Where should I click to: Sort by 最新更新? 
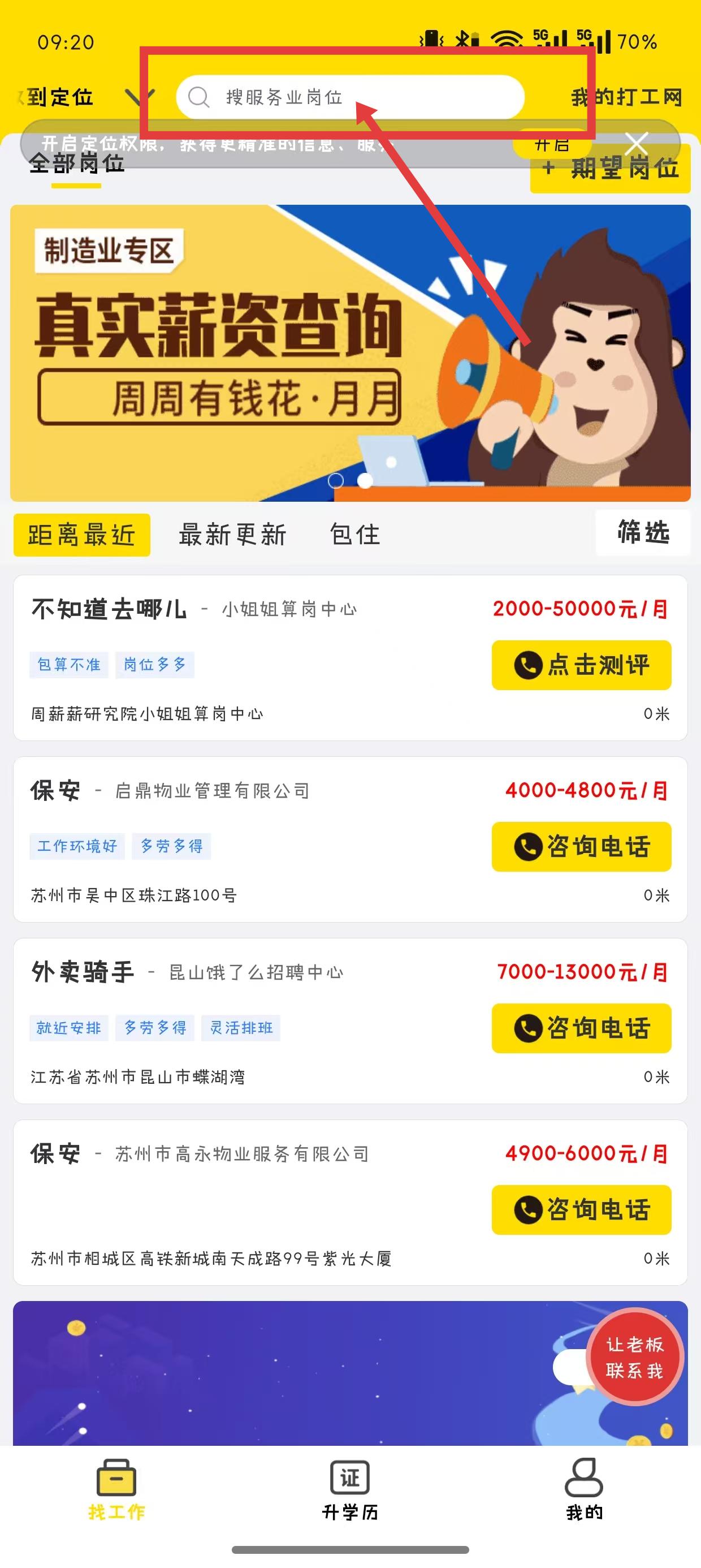click(x=232, y=535)
